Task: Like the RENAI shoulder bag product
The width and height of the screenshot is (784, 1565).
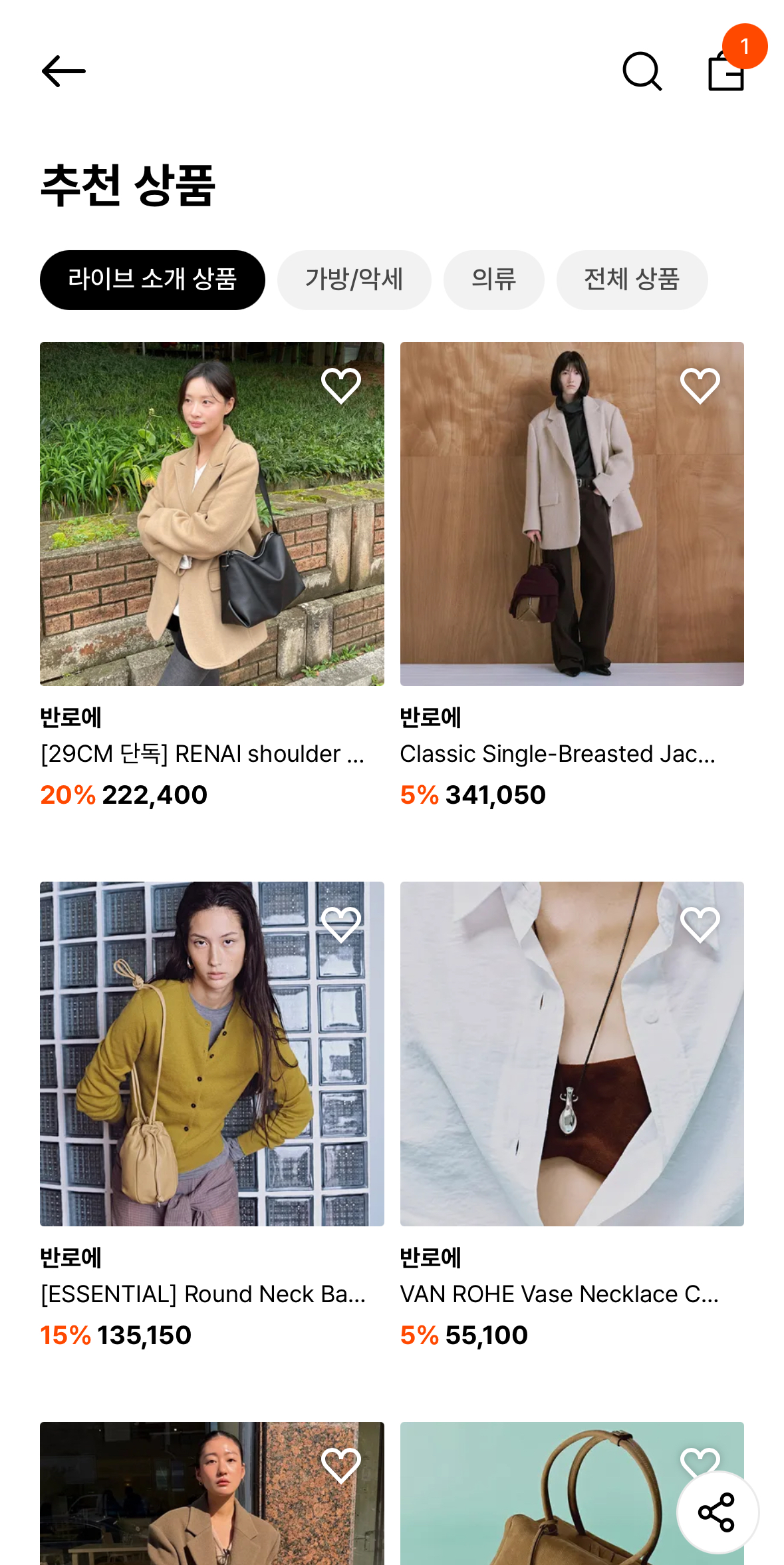Action: [x=341, y=386]
